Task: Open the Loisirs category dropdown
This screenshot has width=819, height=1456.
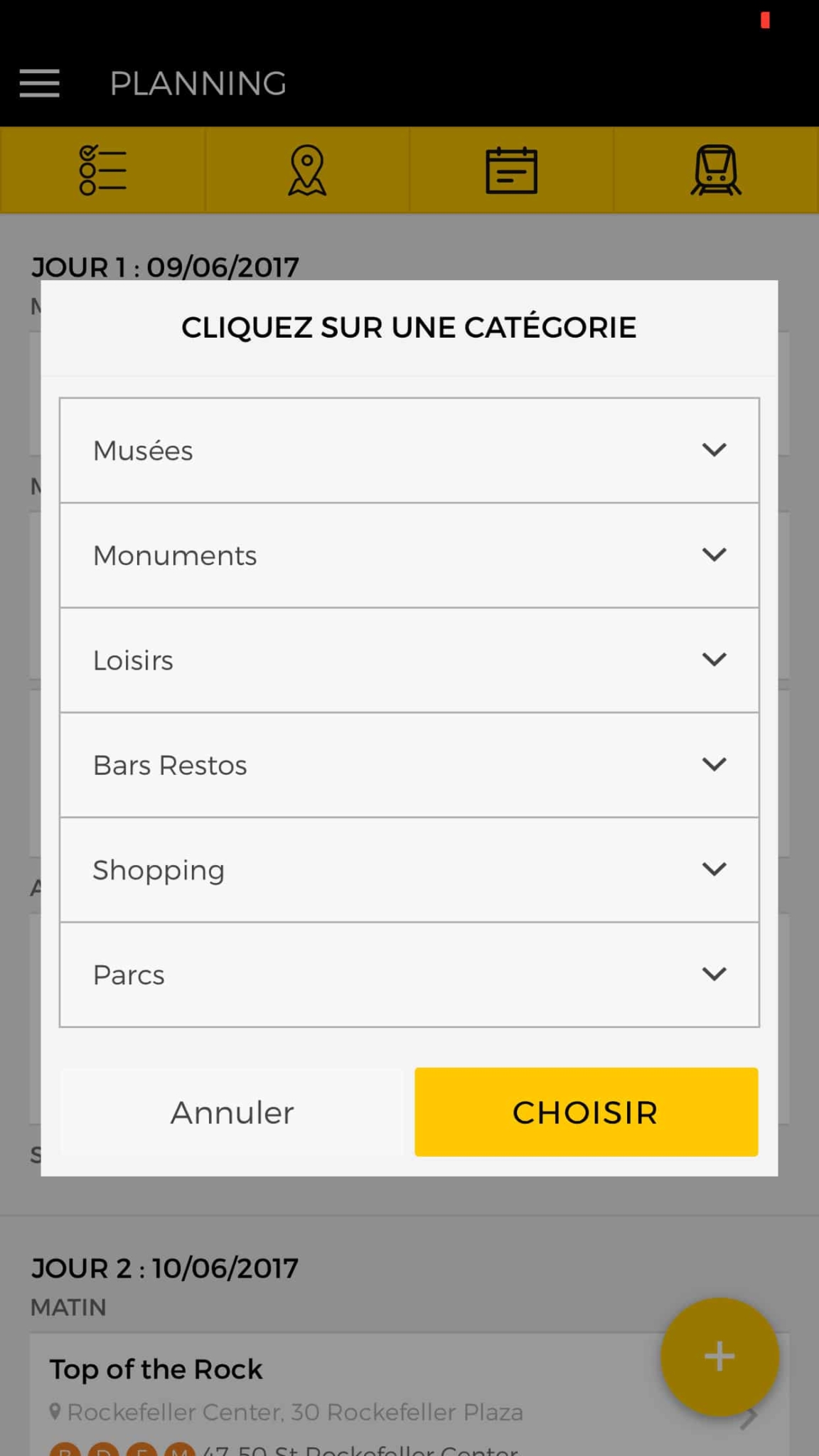Action: pyautogui.click(x=409, y=660)
